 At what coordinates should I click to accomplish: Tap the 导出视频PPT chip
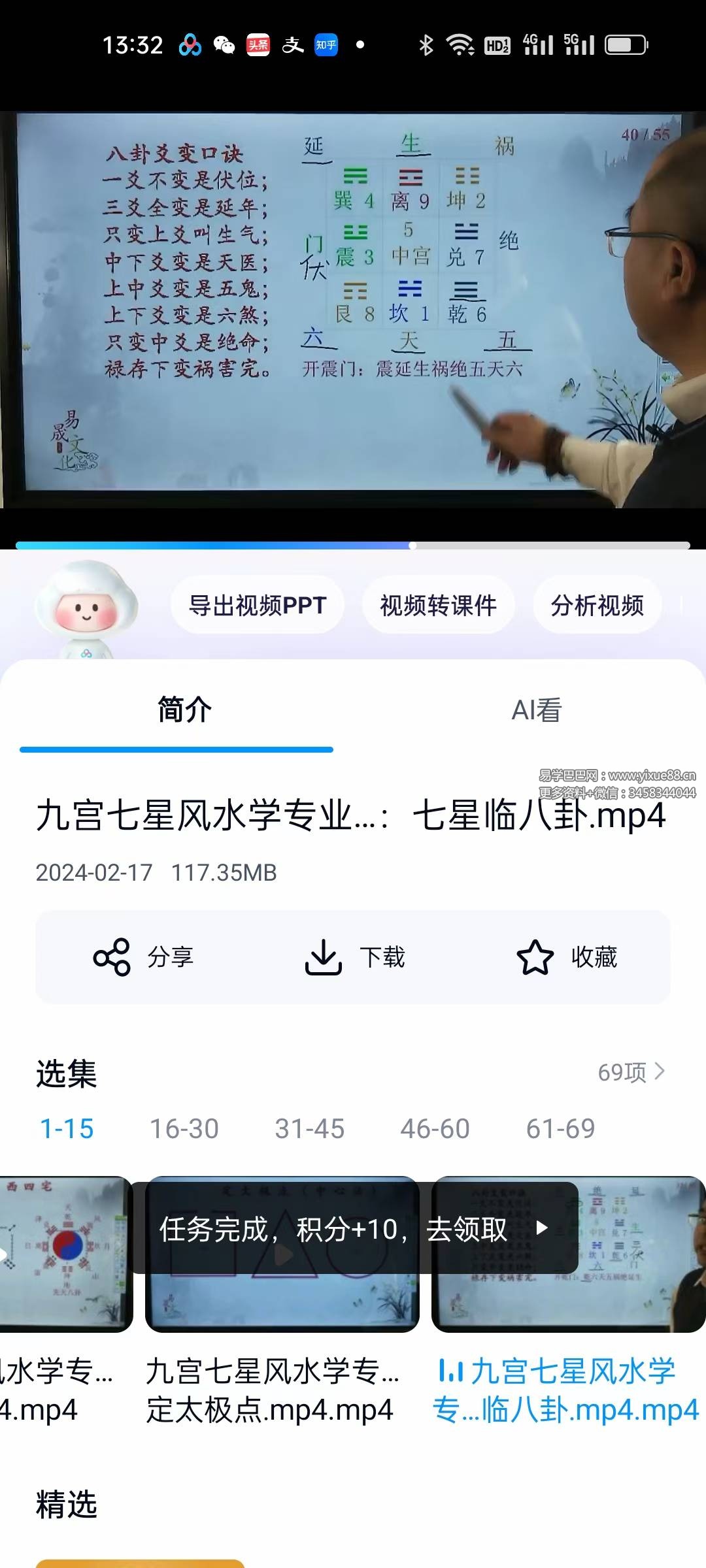pos(258,605)
